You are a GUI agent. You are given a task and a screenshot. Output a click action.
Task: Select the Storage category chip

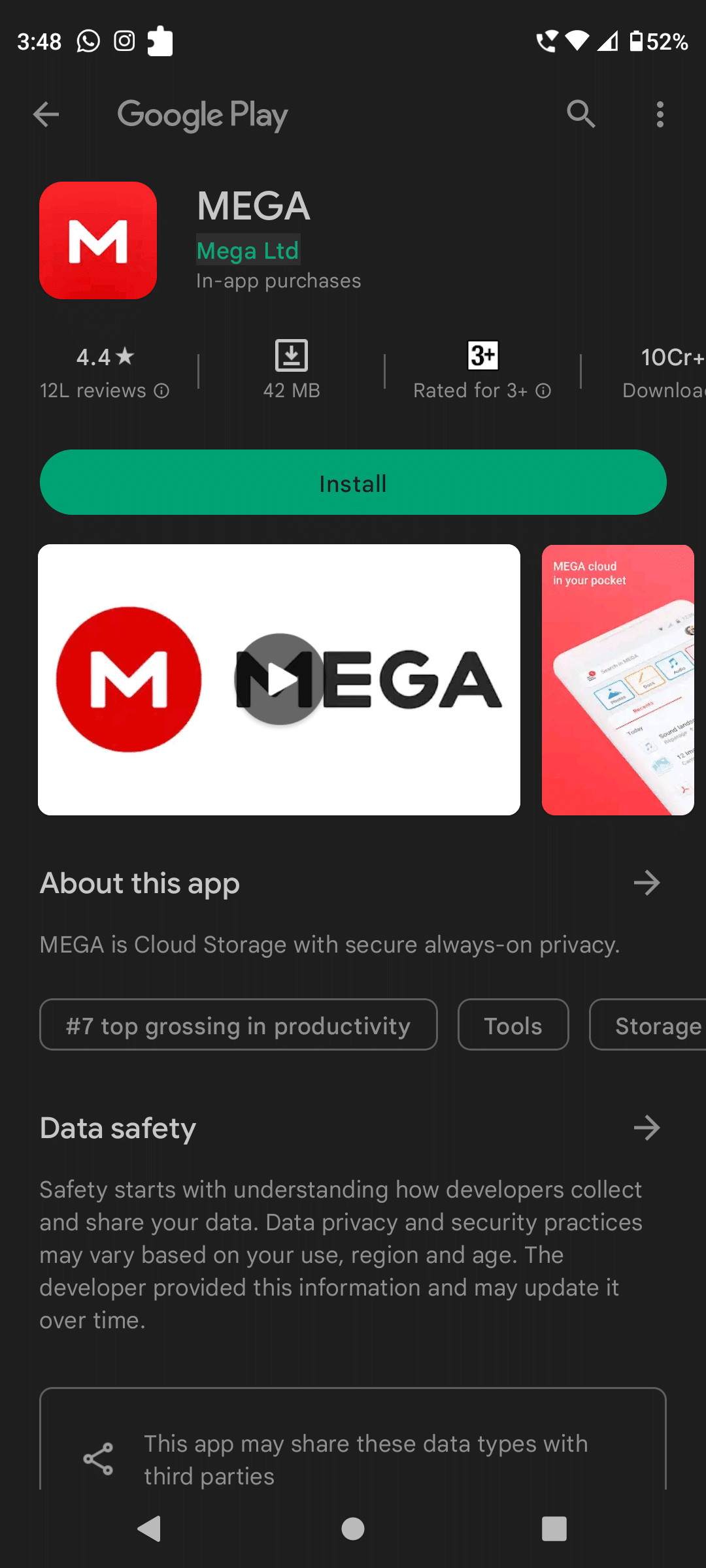tap(654, 1025)
